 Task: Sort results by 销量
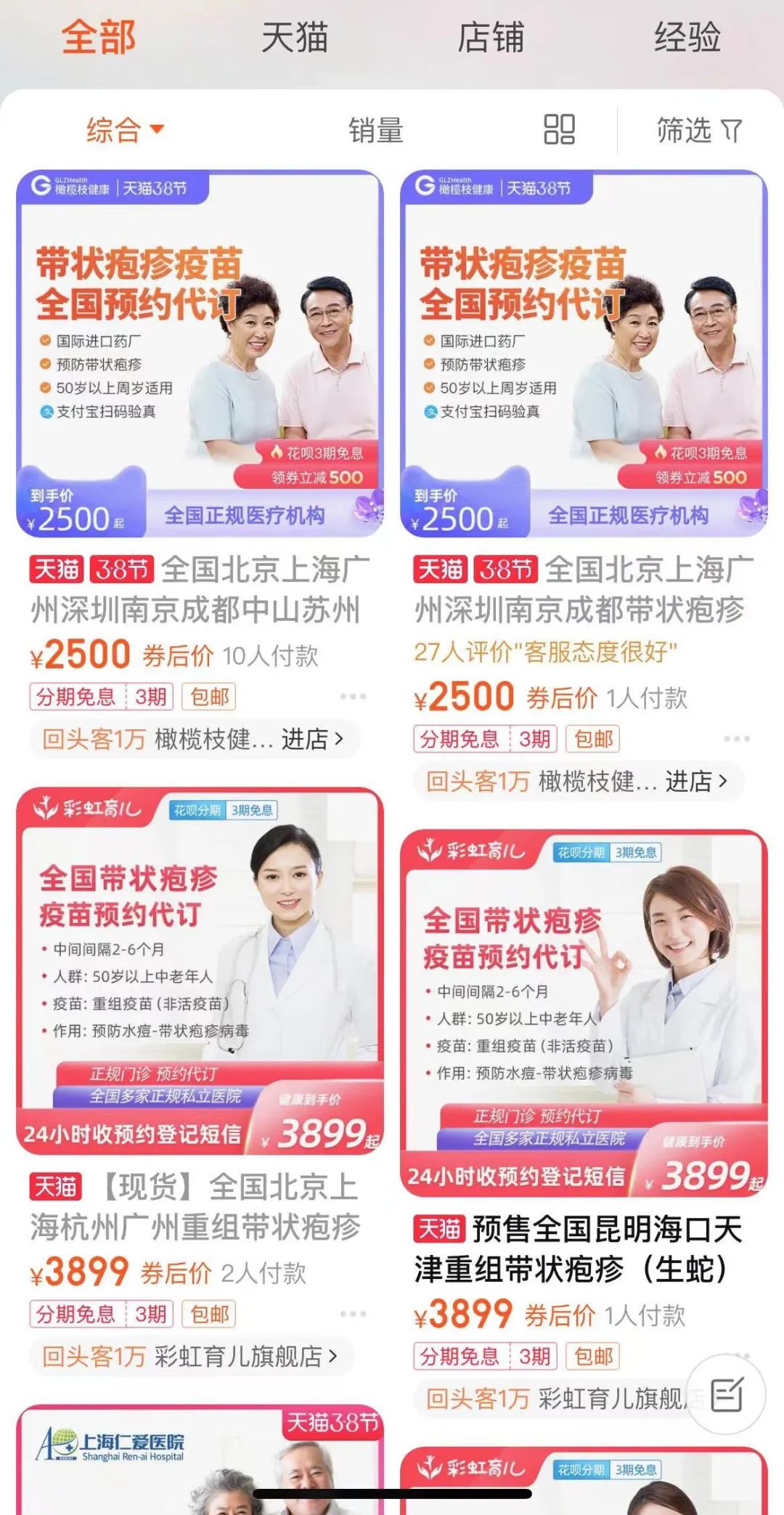point(375,131)
